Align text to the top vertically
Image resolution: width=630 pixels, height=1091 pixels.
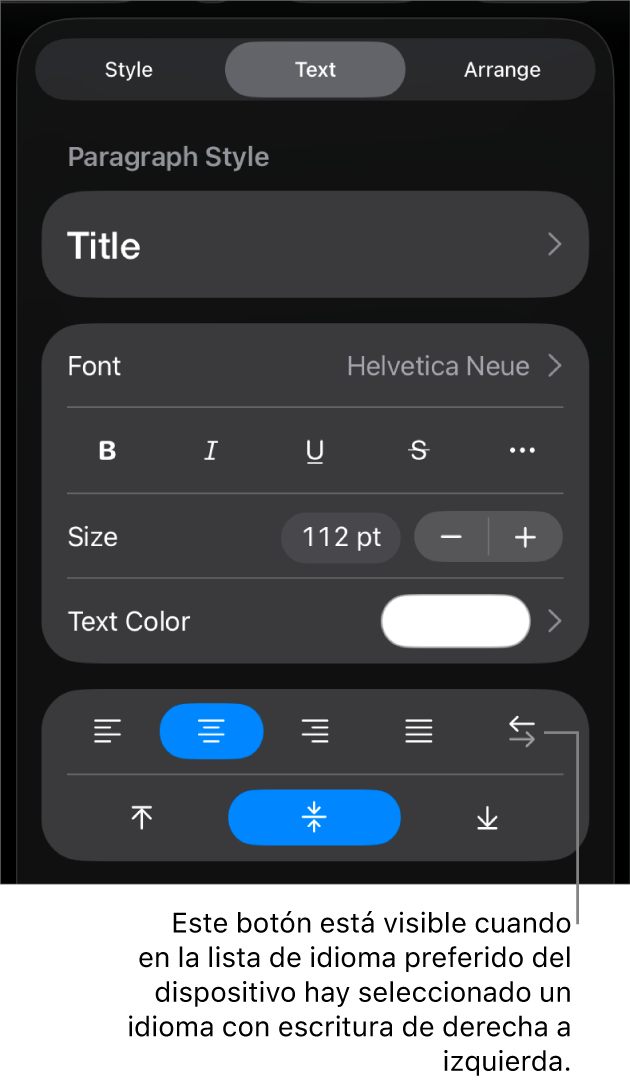point(142,818)
